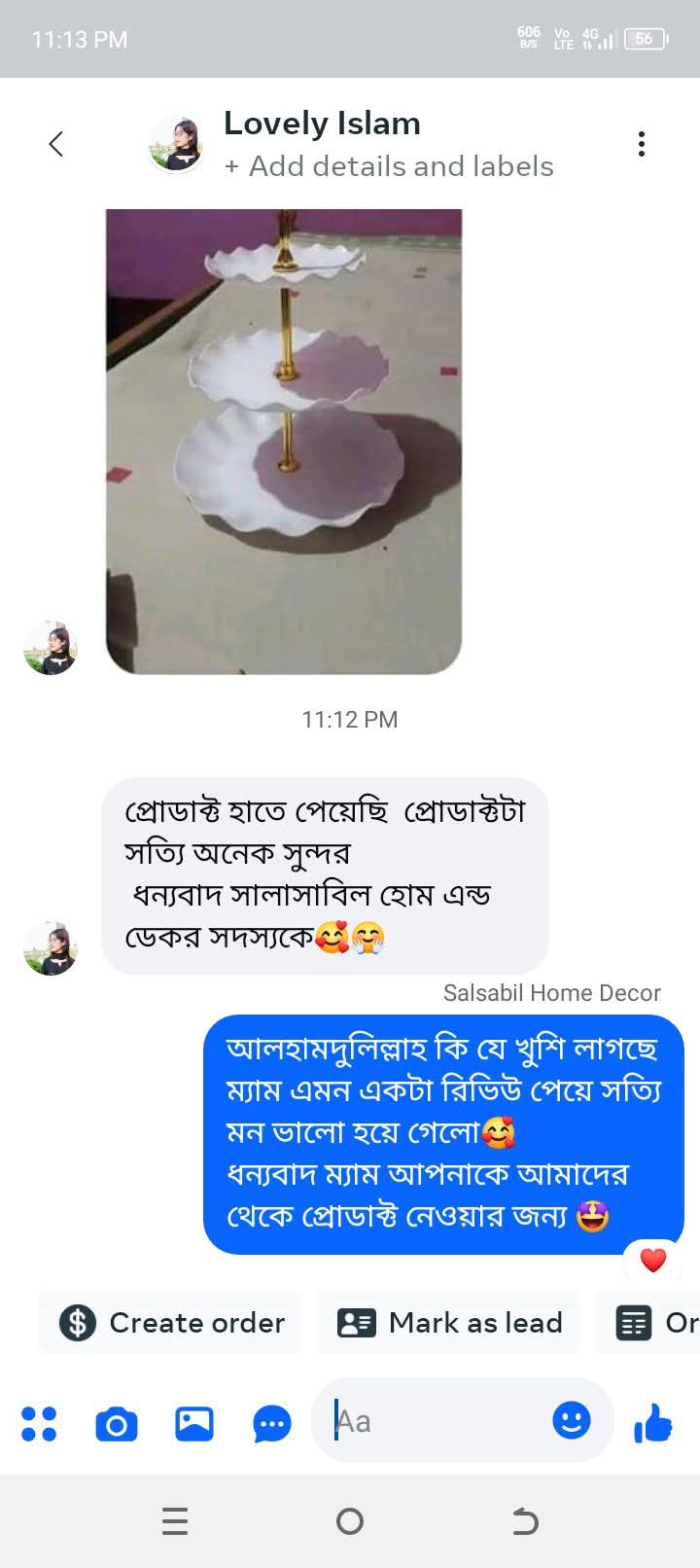Image resolution: width=700 pixels, height=1568 pixels.
Task: Focus the Aa message input field
Action: coord(437,1421)
